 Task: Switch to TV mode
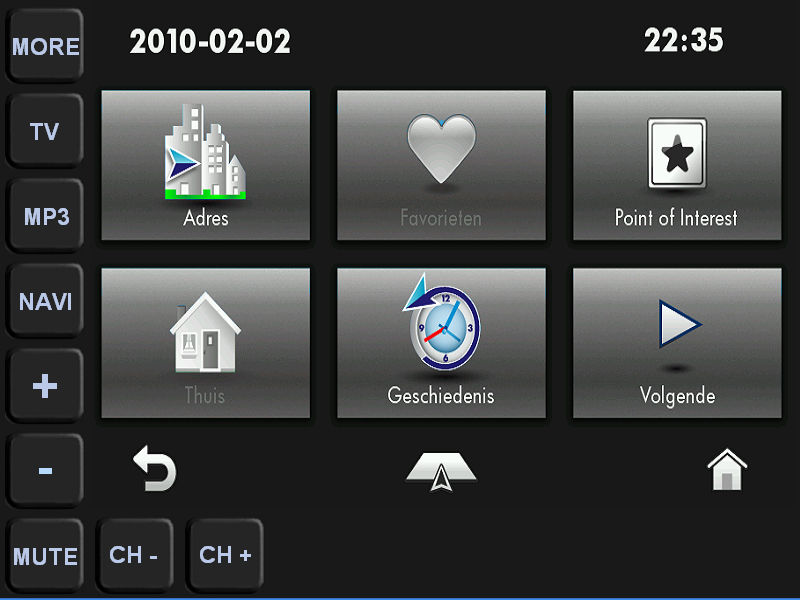click(45, 131)
